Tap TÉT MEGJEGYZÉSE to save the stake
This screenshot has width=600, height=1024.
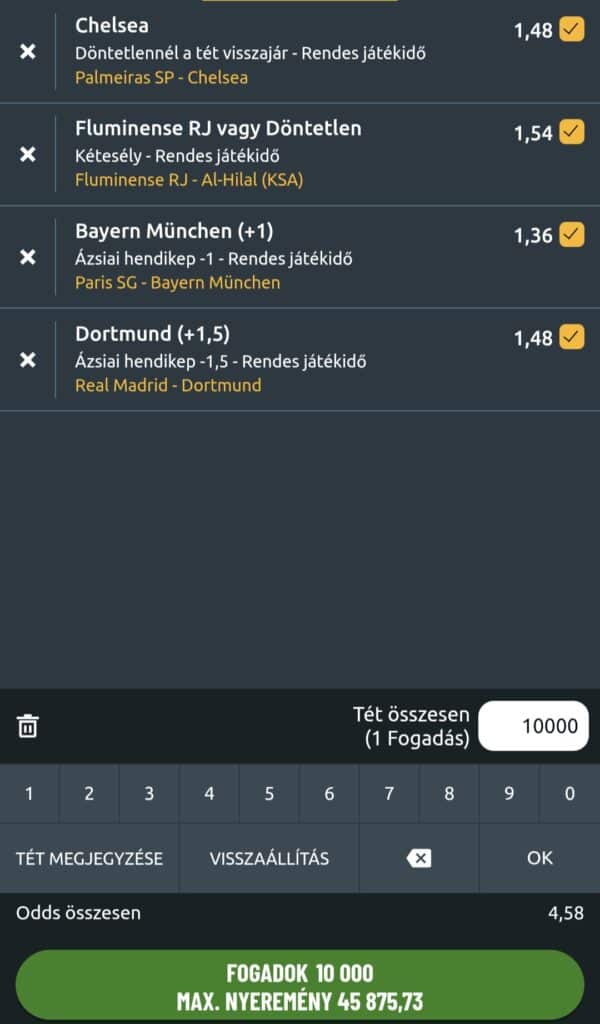pos(89,858)
